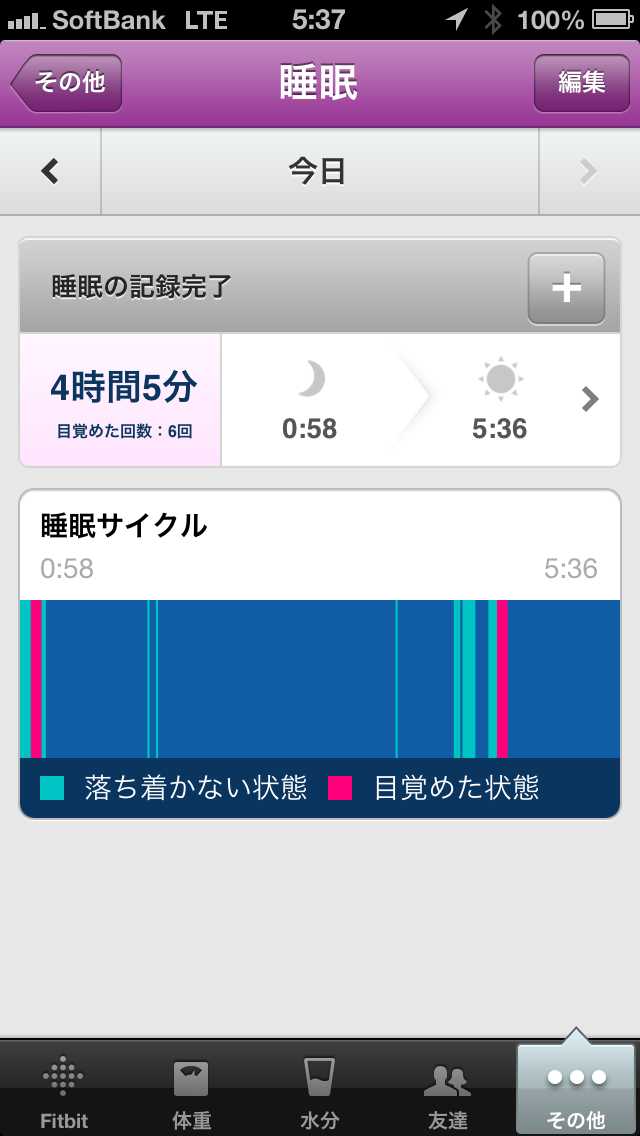The height and width of the screenshot is (1136, 640).
Task: Add a new sleep record
Action: pyautogui.click(x=566, y=289)
